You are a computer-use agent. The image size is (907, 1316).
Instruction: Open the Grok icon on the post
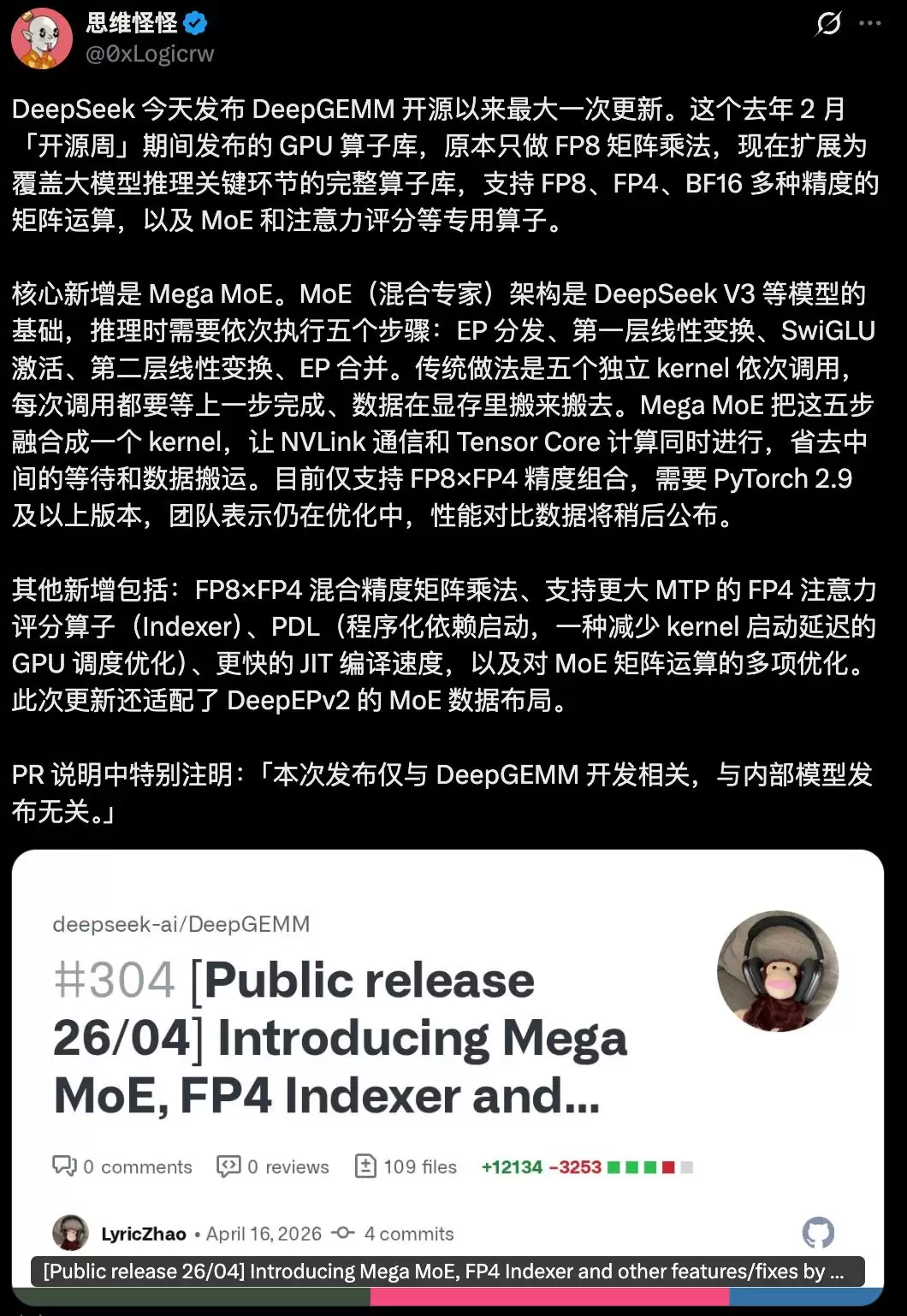pos(828,23)
